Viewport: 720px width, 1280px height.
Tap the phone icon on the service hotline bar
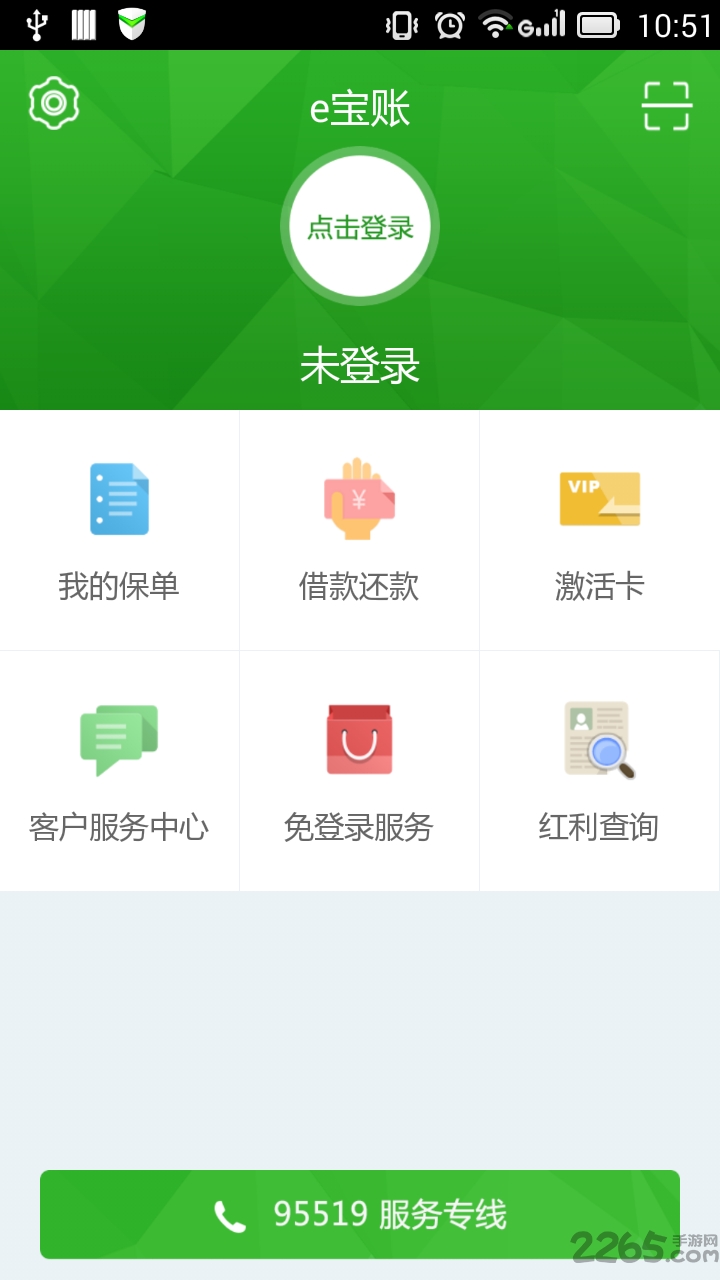[x=228, y=1214]
